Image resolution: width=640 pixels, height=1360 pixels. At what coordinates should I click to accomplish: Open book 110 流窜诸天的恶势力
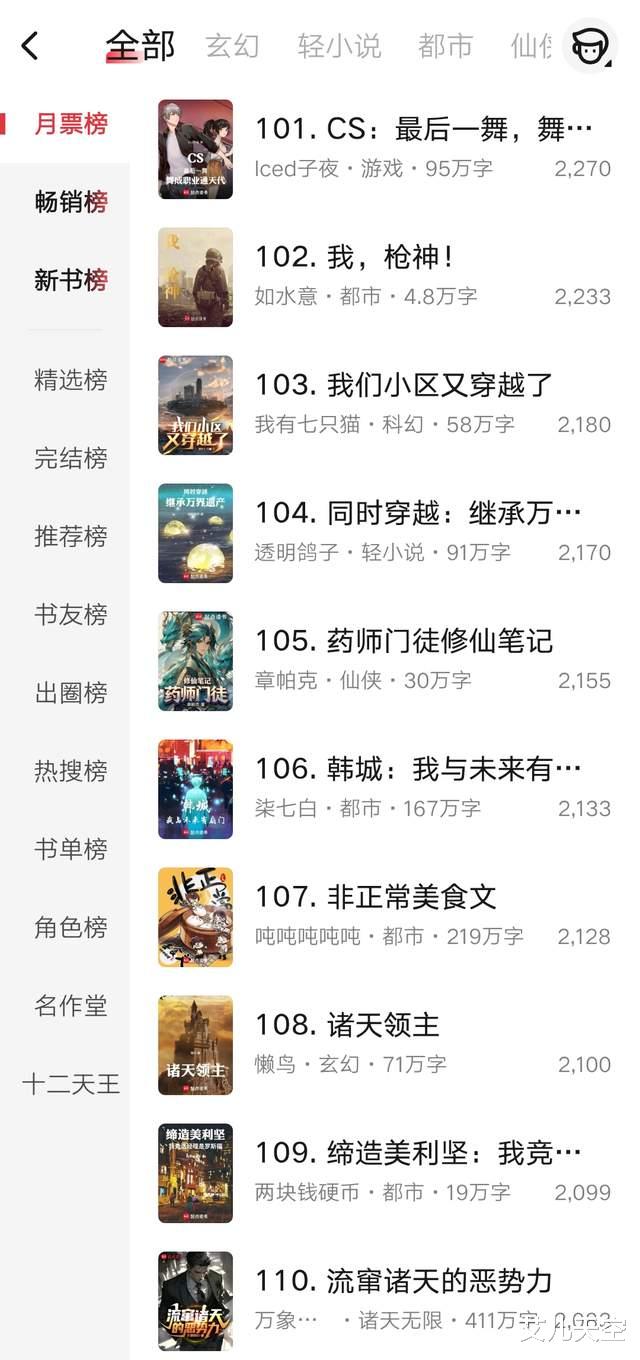pos(440,1281)
